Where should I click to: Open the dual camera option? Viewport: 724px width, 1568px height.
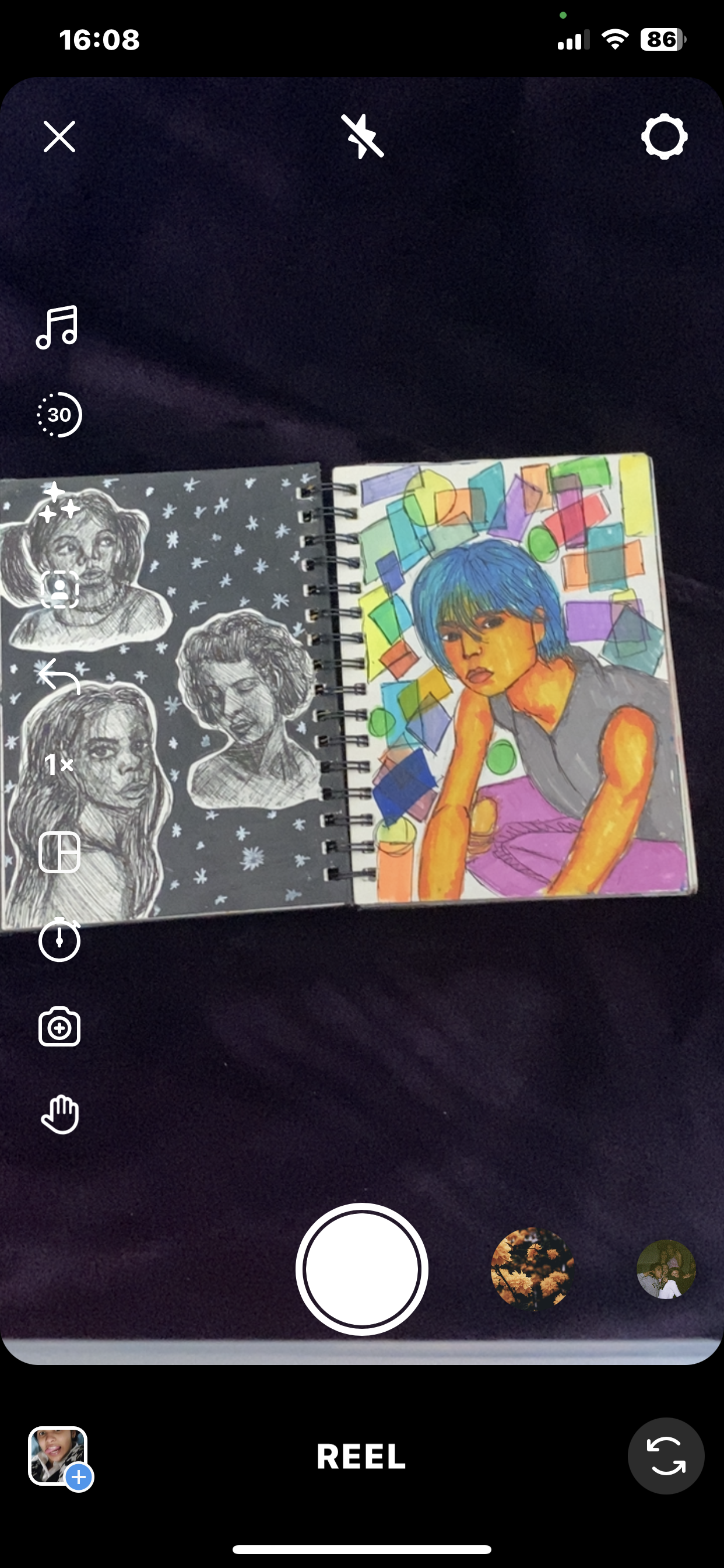59,1027
